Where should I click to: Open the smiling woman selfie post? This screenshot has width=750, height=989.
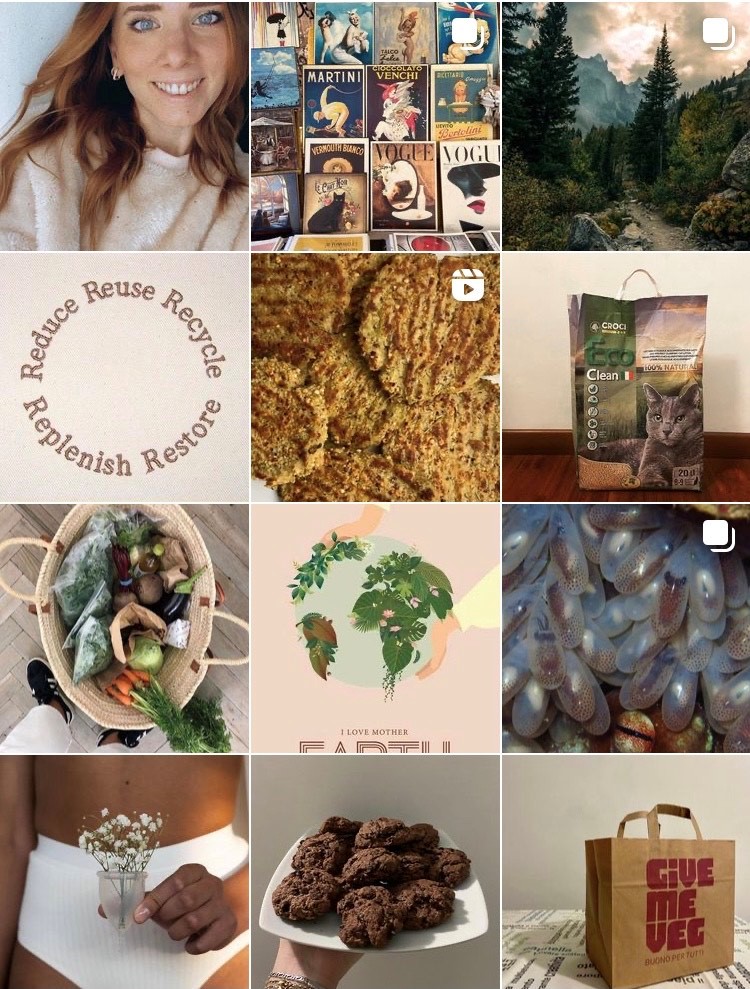pyautogui.click(x=124, y=125)
